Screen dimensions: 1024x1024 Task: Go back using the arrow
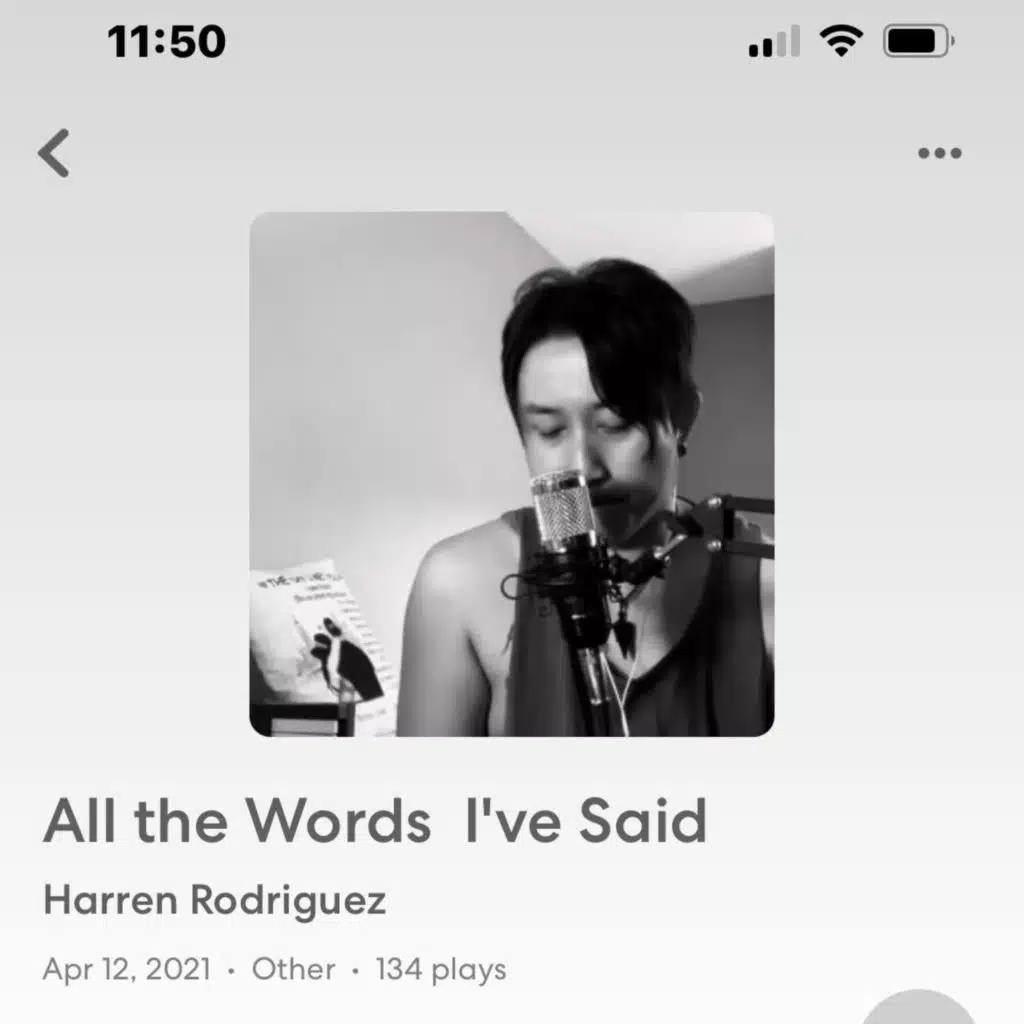coord(54,153)
